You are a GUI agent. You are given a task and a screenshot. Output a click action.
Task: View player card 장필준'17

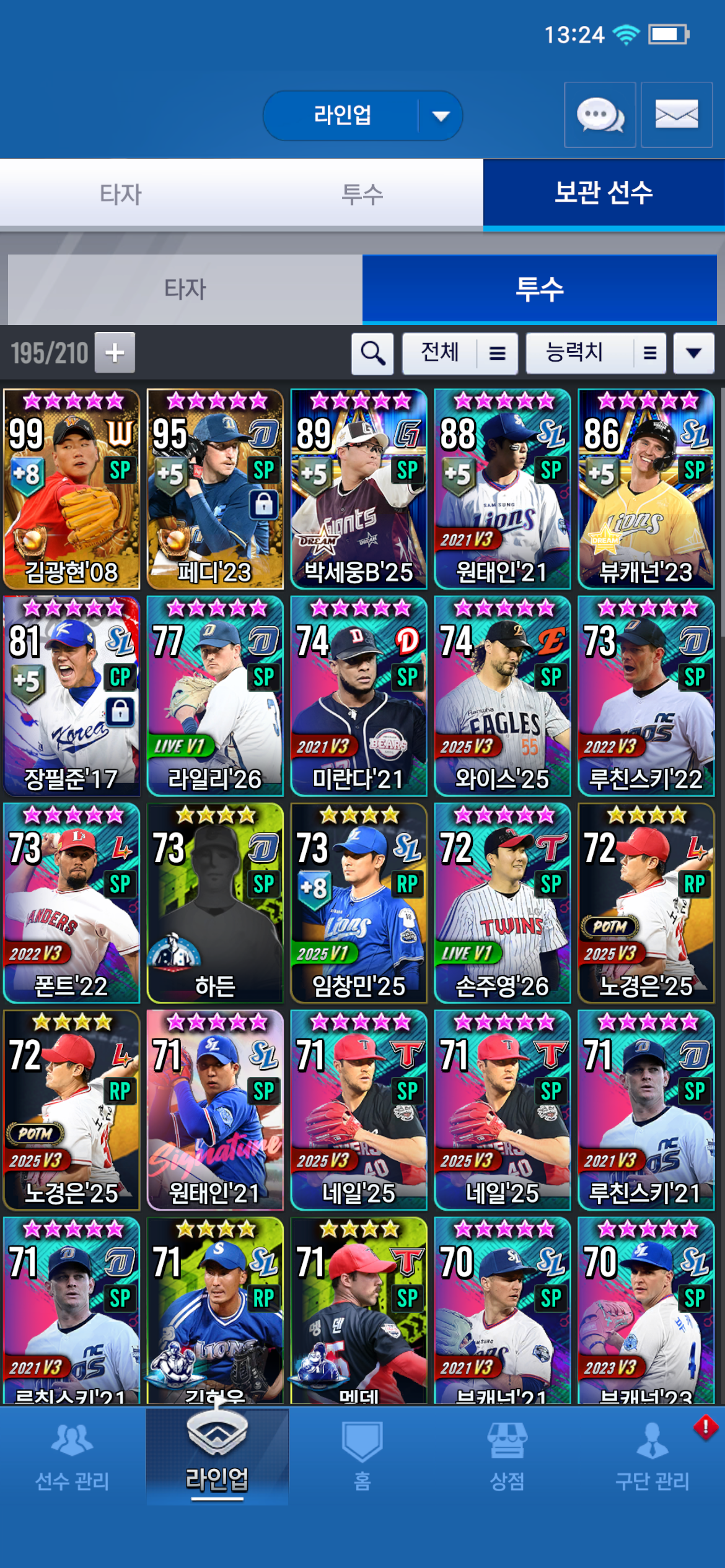point(71,695)
